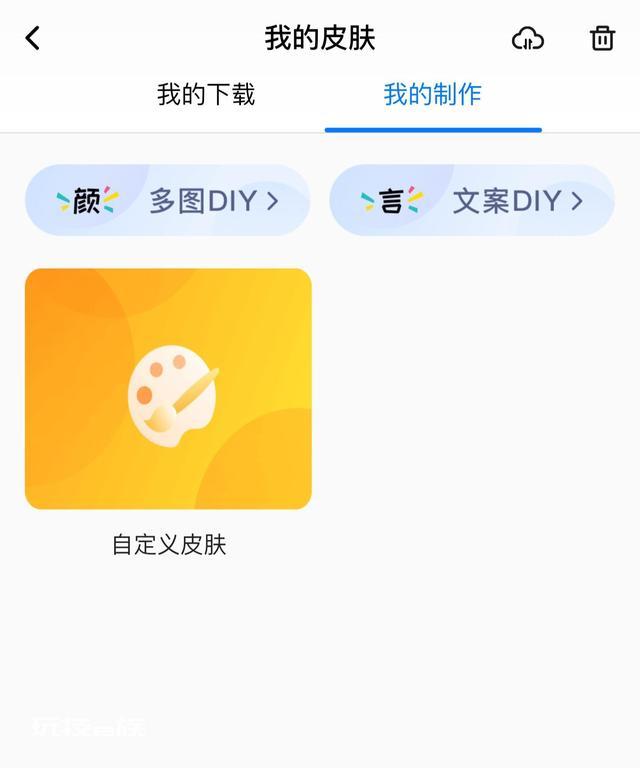Switch to the 我的下载 tab
The width and height of the screenshot is (640, 768).
click(206, 95)
